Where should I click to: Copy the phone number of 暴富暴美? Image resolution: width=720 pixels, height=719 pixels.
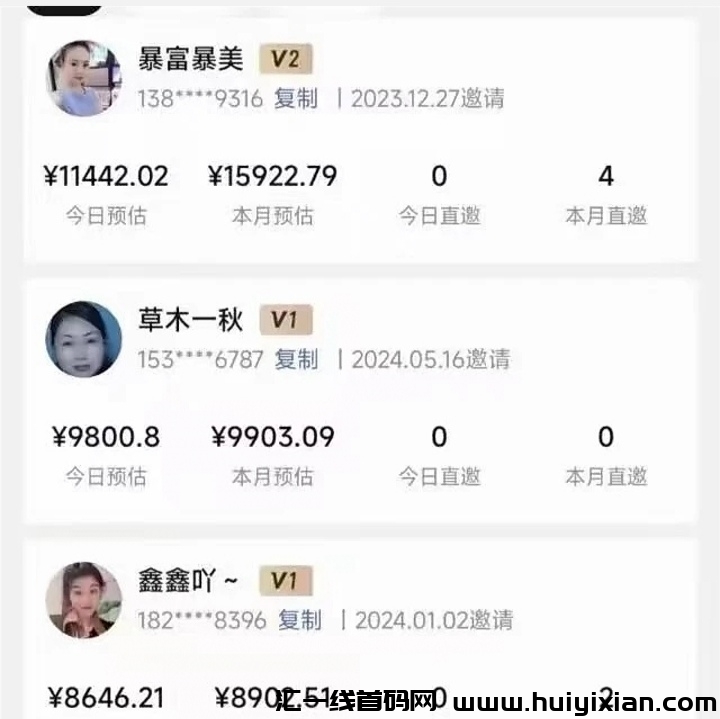pos(296,99)
